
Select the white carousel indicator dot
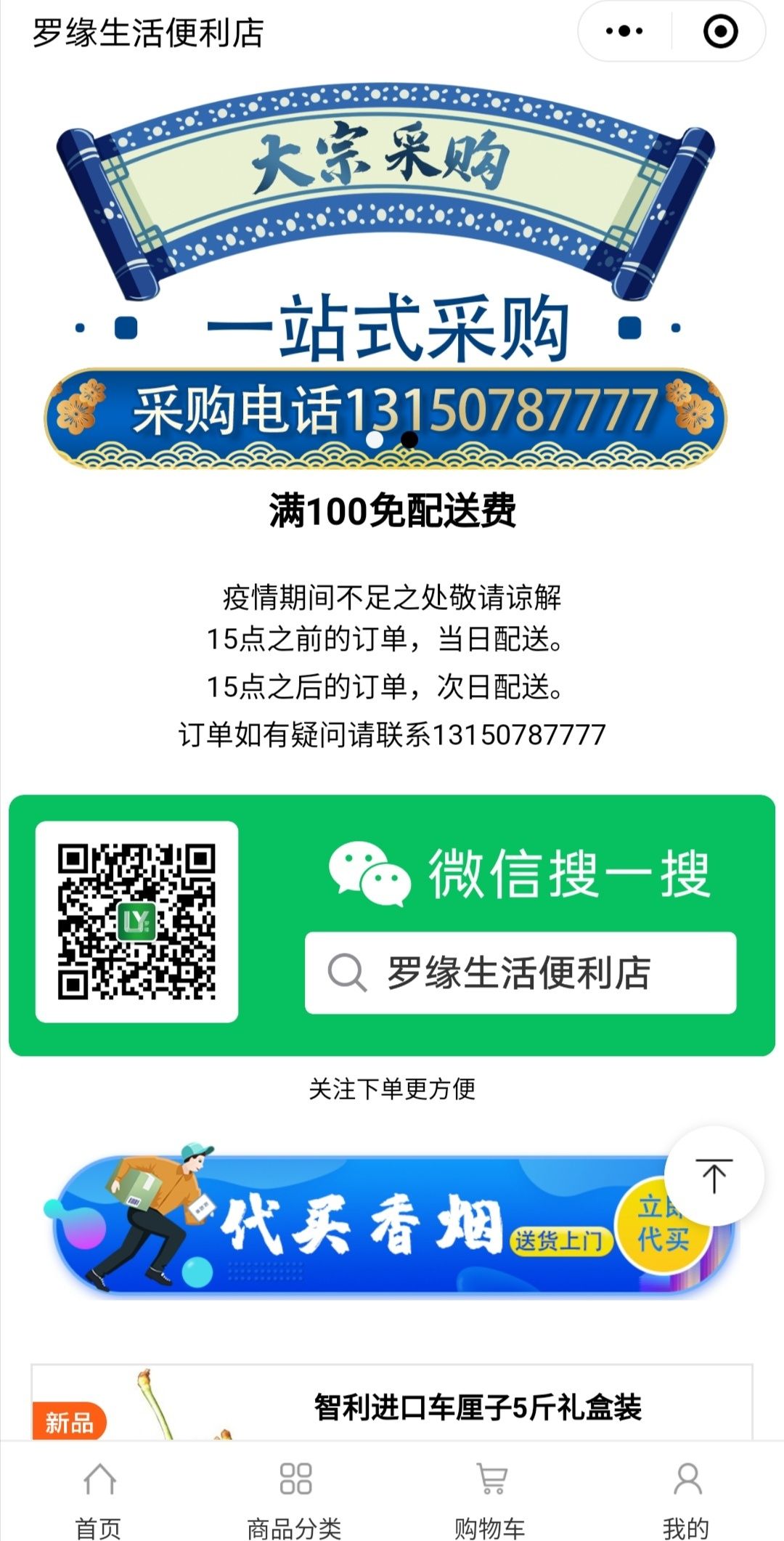tap(375, 440)
